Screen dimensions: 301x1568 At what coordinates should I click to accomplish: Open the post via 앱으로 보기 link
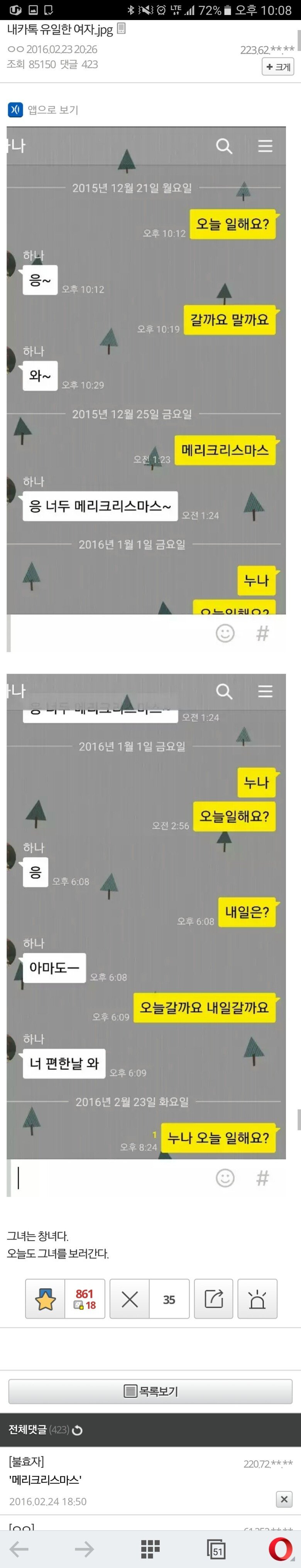pyautogui.click(x=44, y=110)
